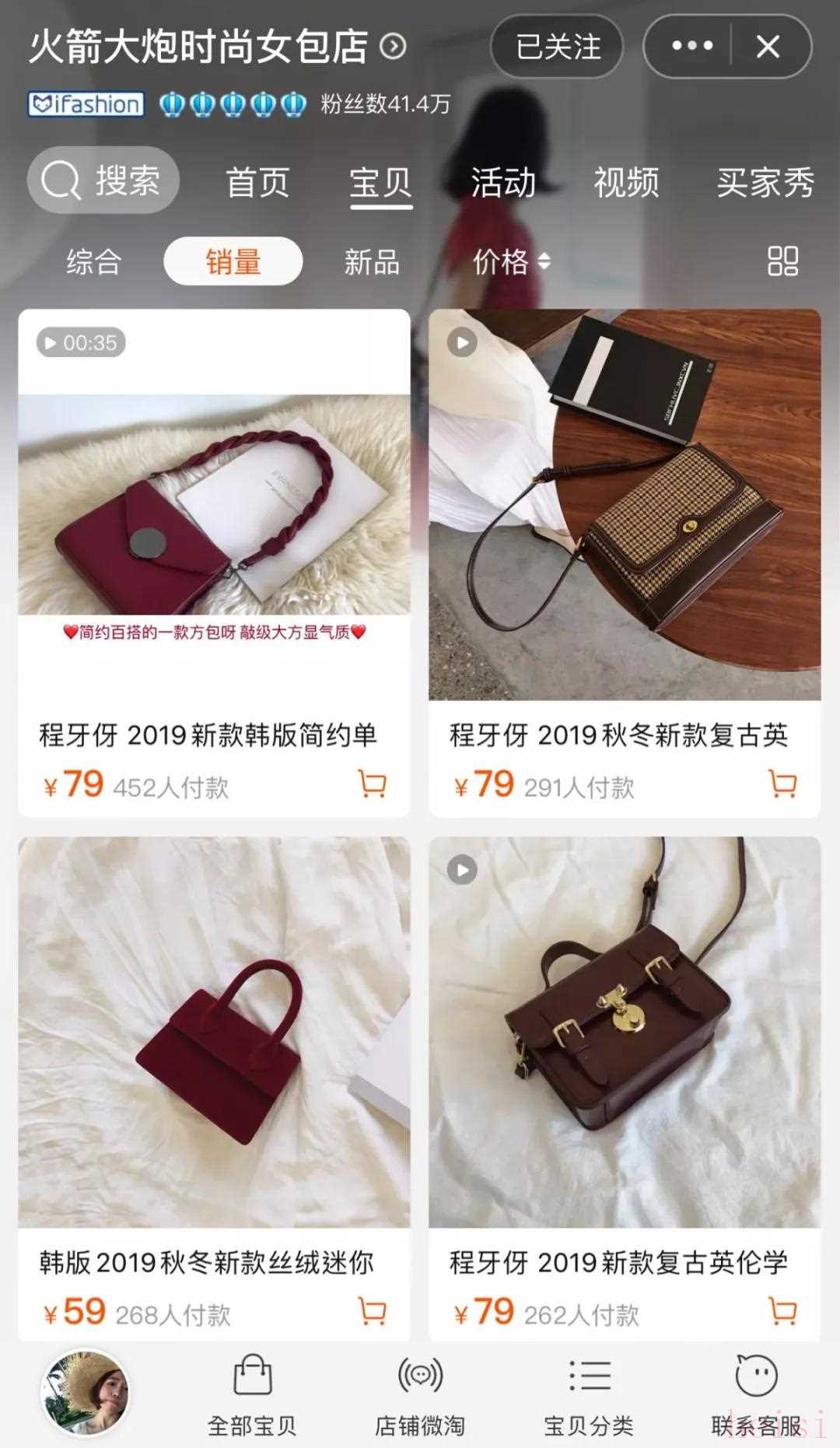Open shop details arrow beside shop name
Screen dimensions: 840x1448
point(393,47)
